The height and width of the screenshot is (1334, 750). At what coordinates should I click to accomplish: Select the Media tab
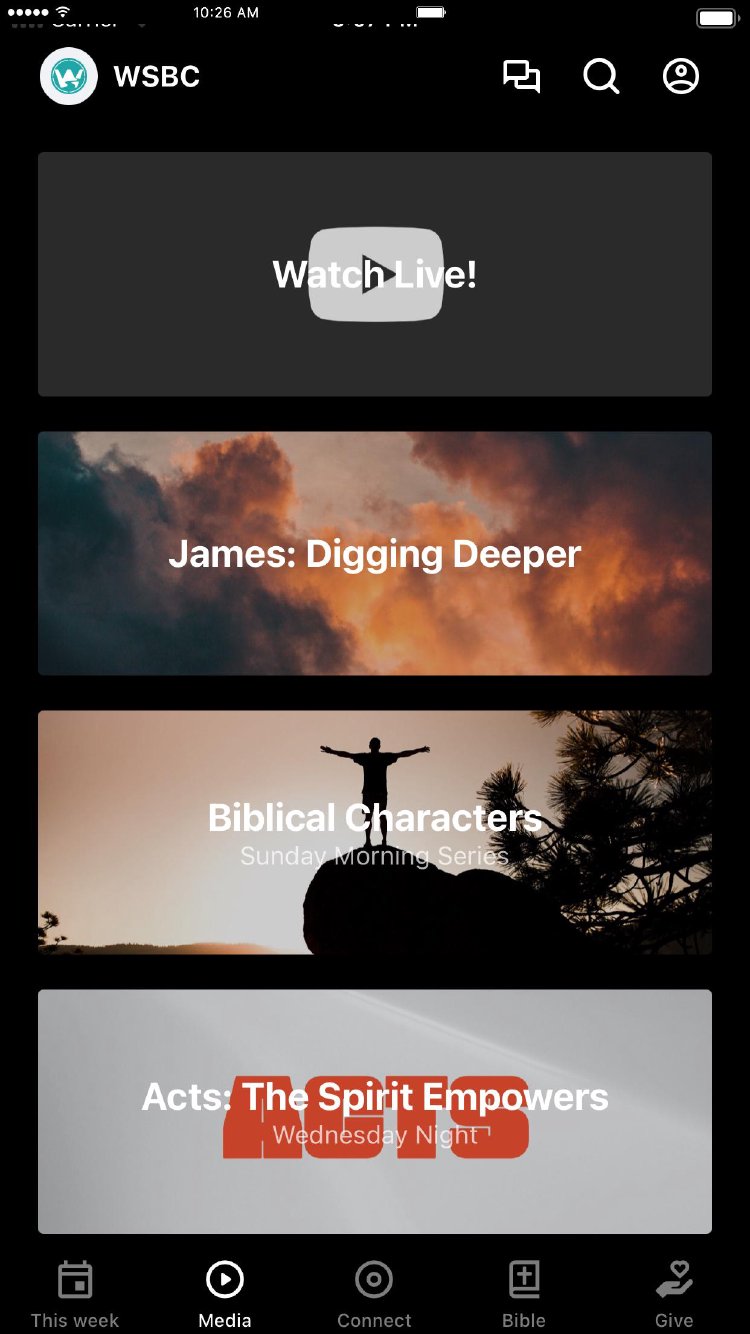[x=225, y=1294]
